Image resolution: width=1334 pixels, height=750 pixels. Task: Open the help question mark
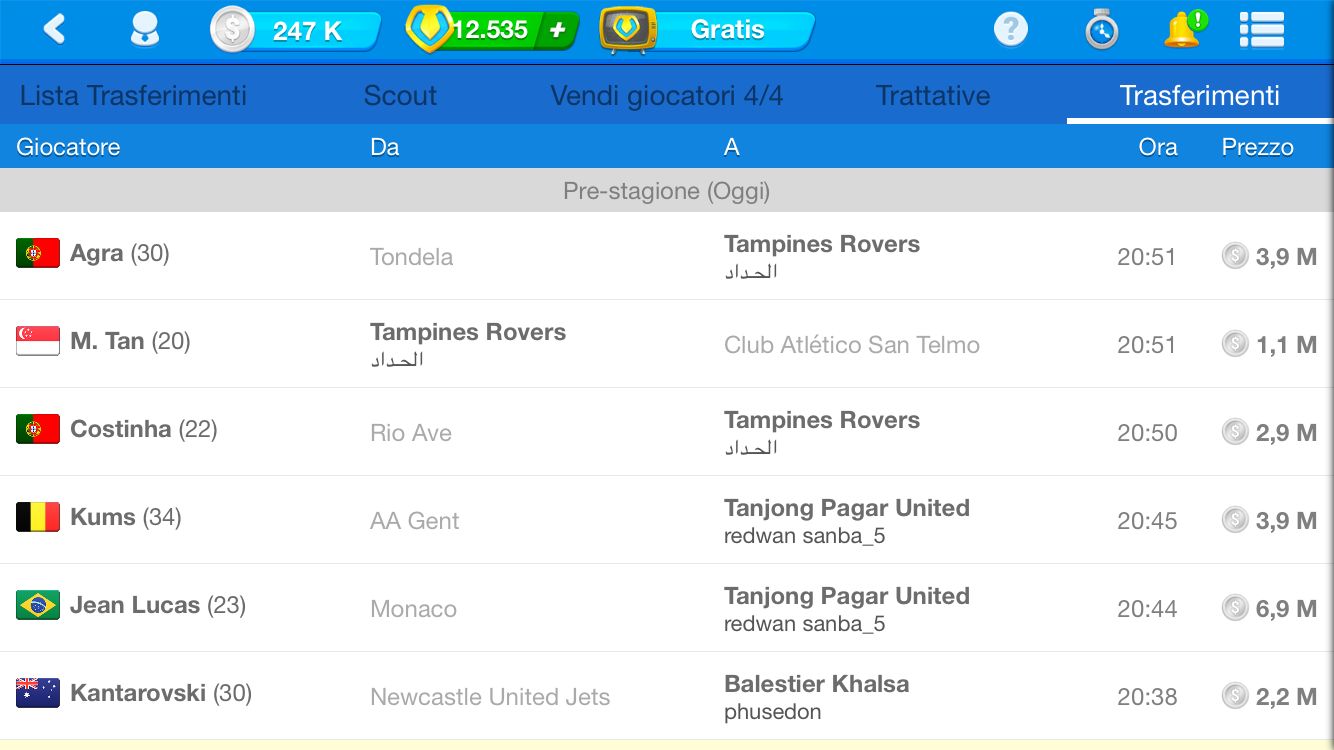[x=1010, y=30]
